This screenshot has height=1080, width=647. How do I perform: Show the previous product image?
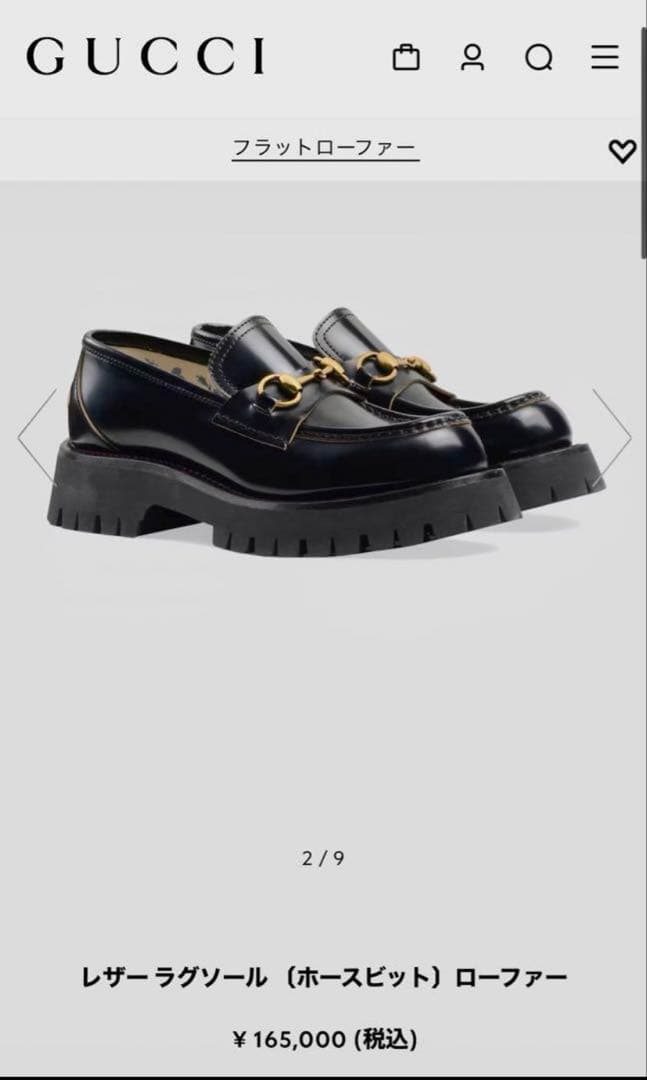point(37,437)
